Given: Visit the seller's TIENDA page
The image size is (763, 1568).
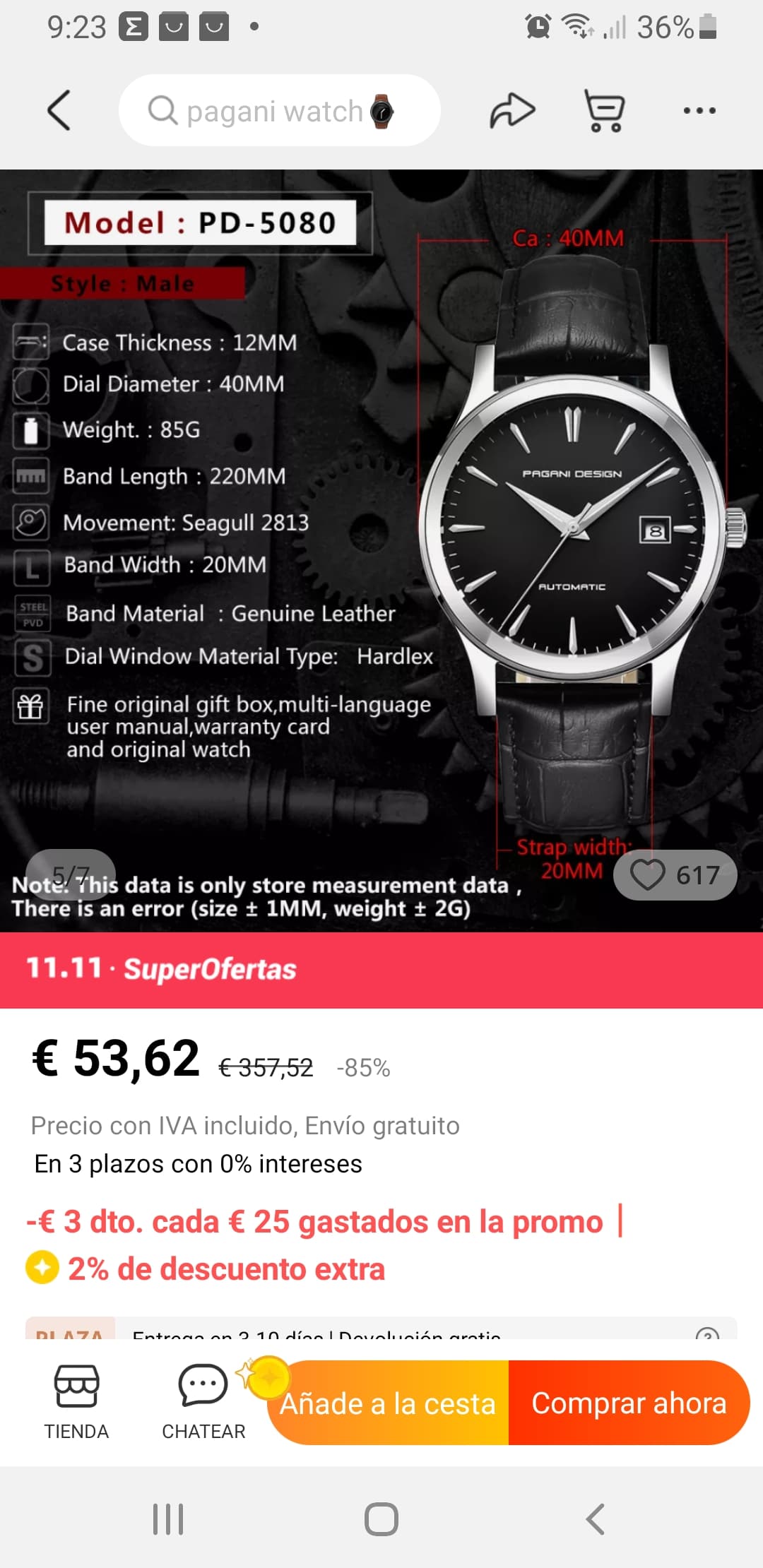Looking at the screenshot, I should (x=76, y=1402).
